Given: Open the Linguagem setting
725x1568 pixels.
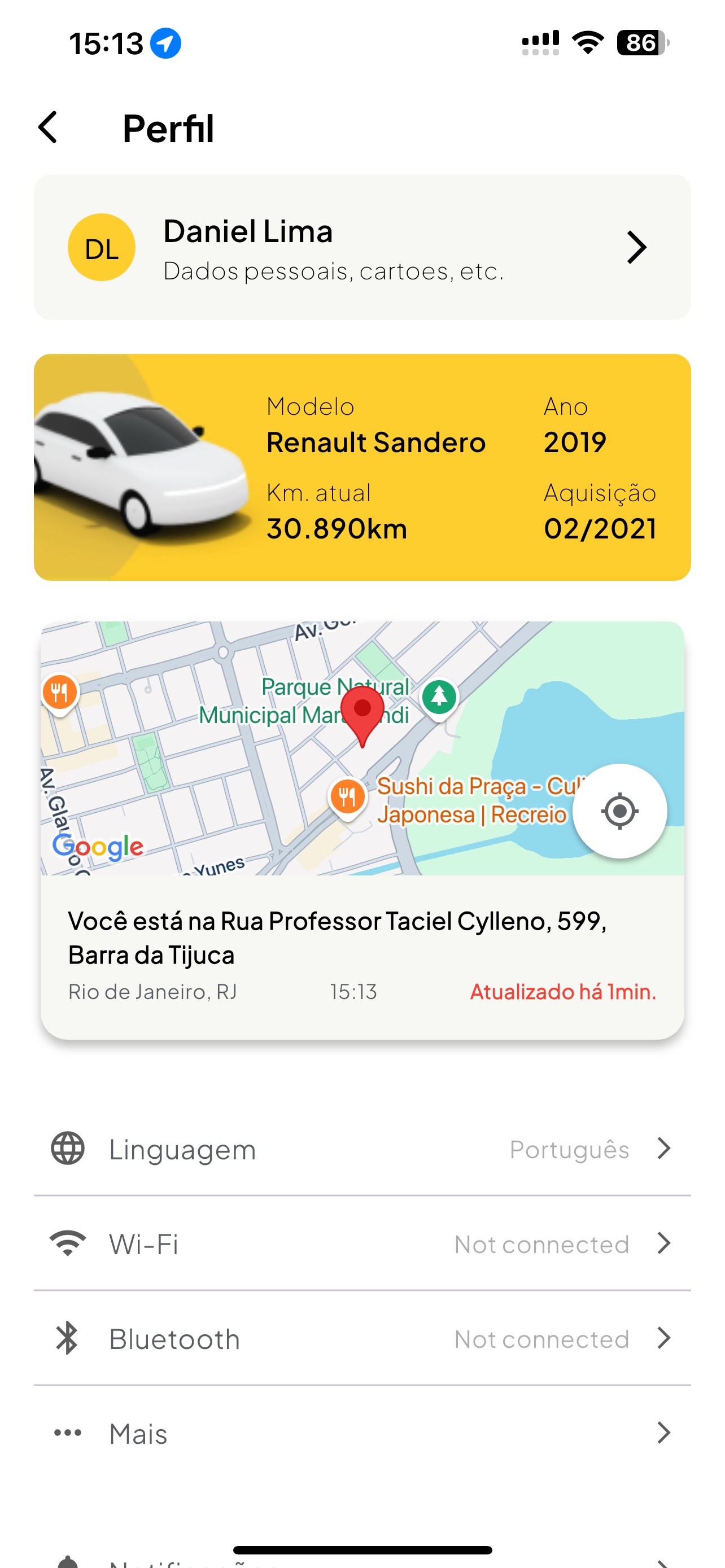Looking at the screenshot, I should 362,1149.
